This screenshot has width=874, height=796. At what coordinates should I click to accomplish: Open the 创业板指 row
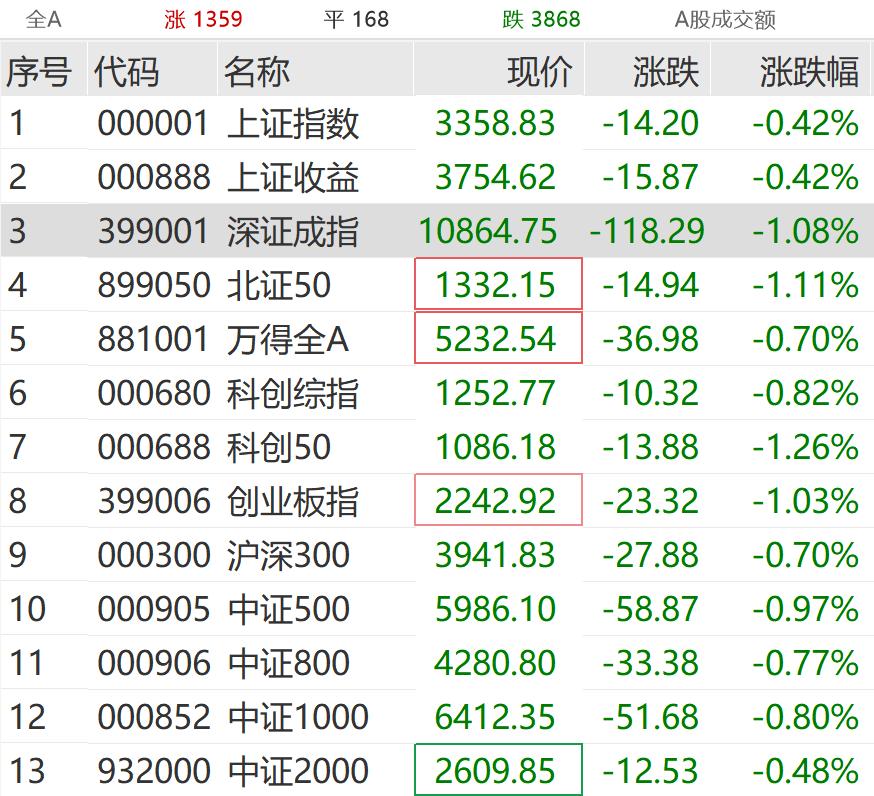pos(293,501)
